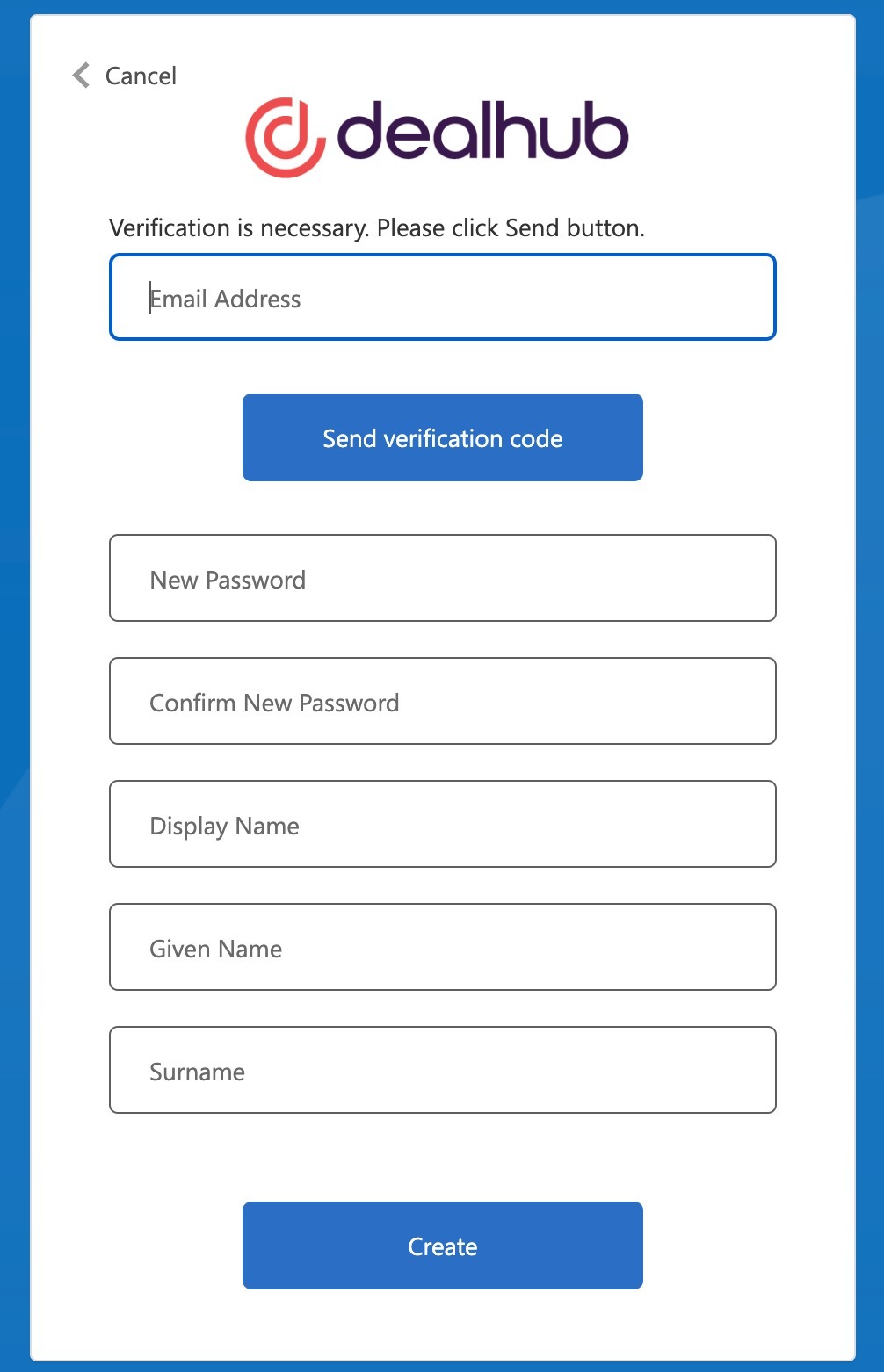Screen dimensions: 884x1372
Task: Click Cancel to leave the registration page
Action: pos(141,76)
